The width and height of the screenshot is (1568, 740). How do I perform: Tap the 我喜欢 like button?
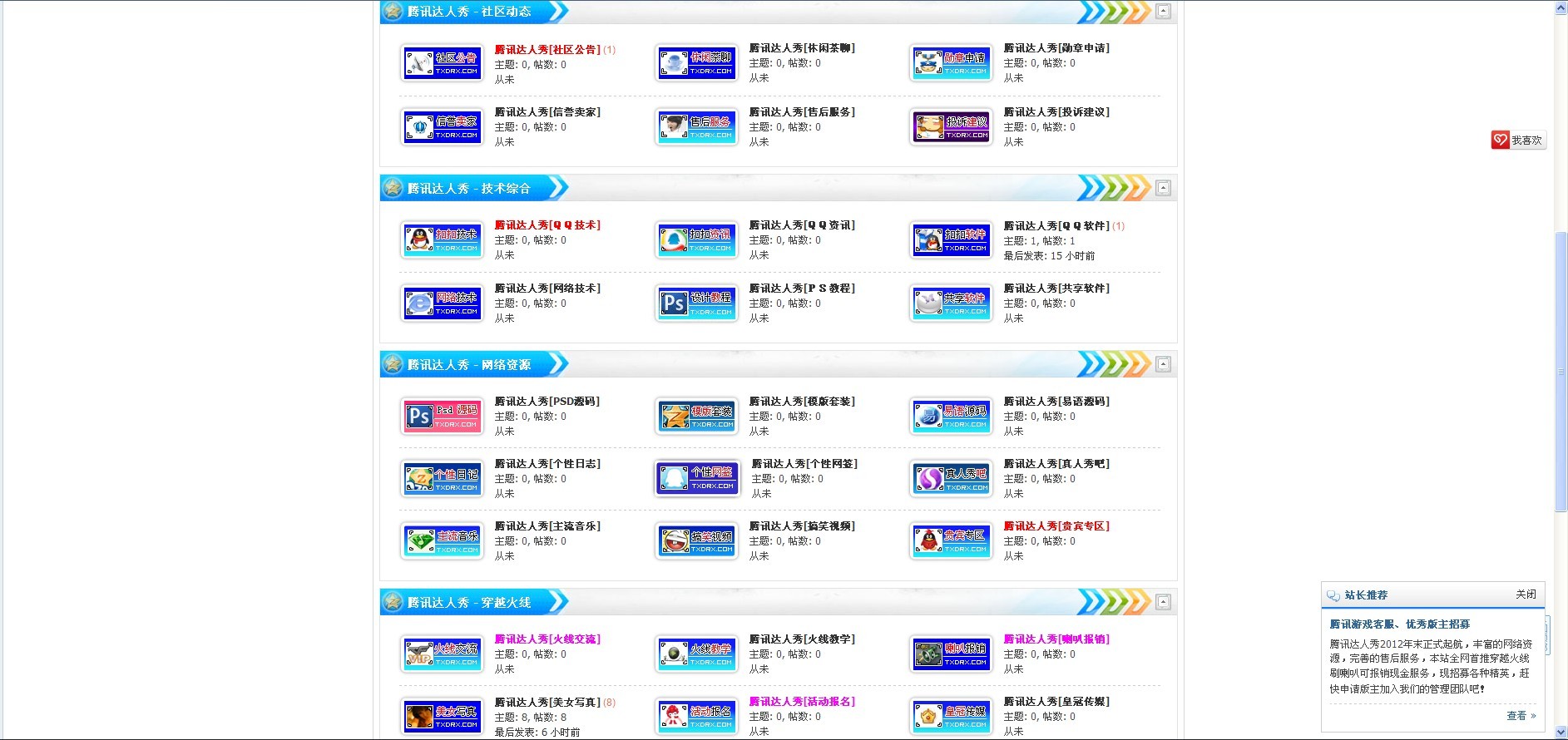[1518, 141]
